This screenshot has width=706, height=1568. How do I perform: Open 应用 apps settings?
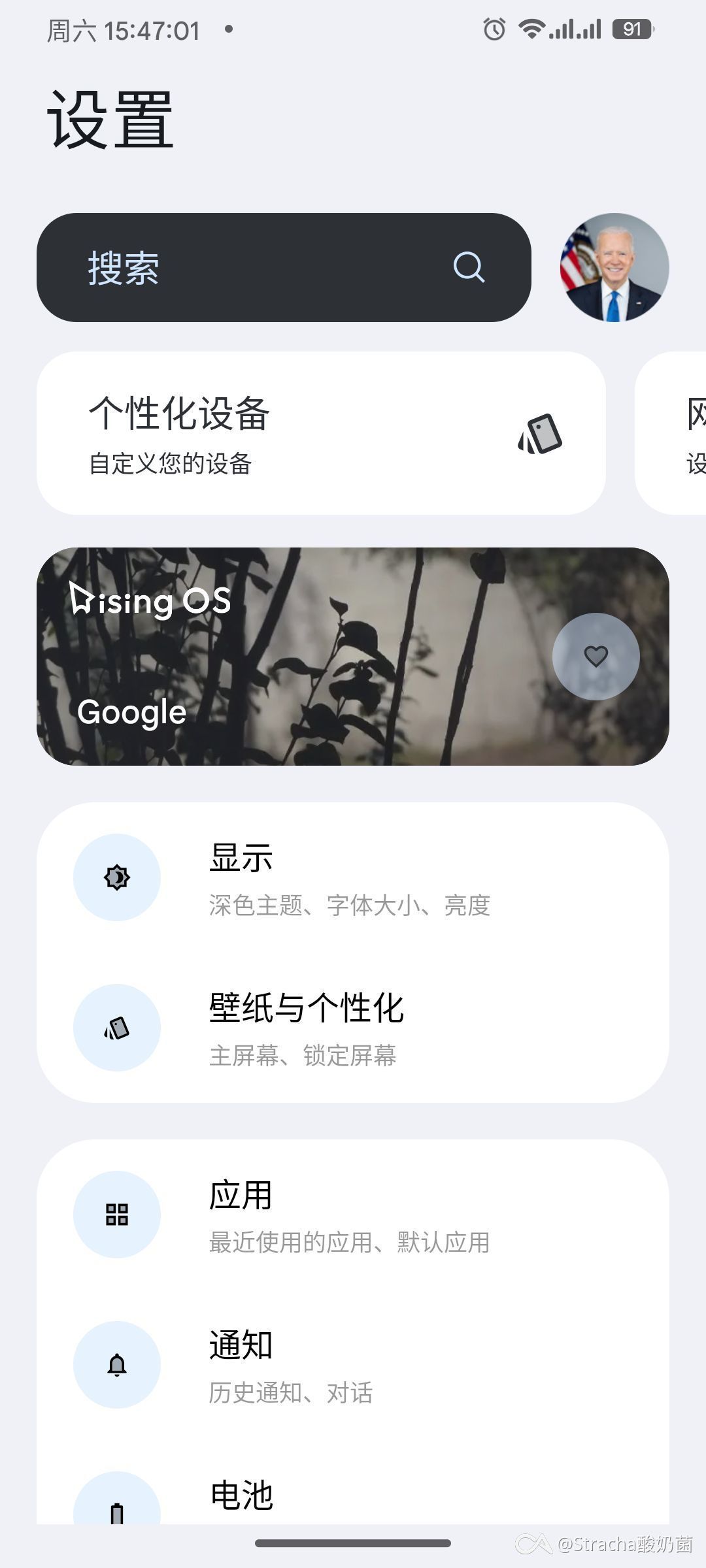tap(352, 1215)
